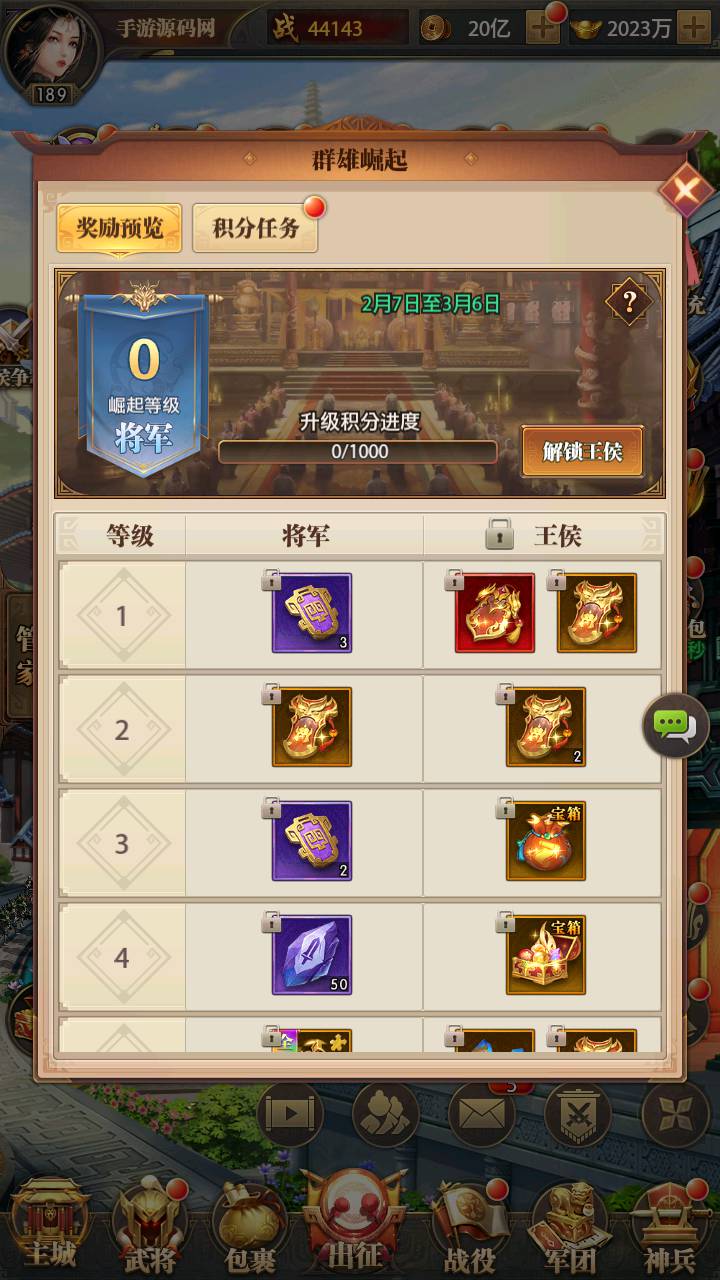Screen dimensions: 720x1280
Task: Open the 包裹 inventory tab
Action: click(x=250, y=1225)
